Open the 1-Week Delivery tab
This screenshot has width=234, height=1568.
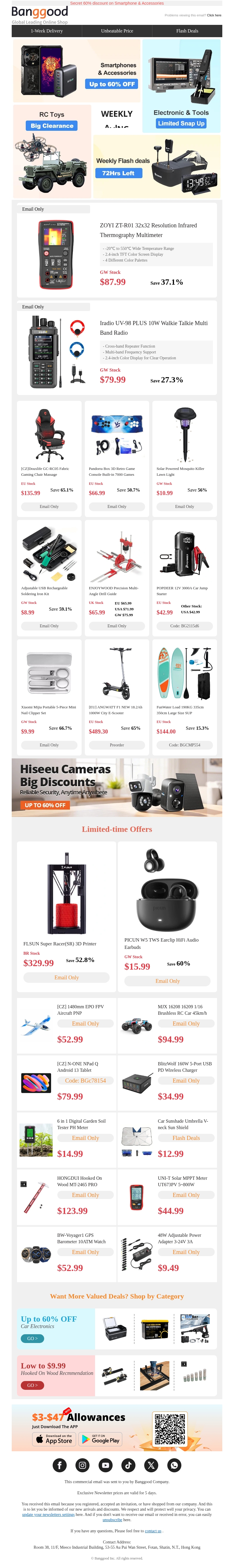(47, 30)
